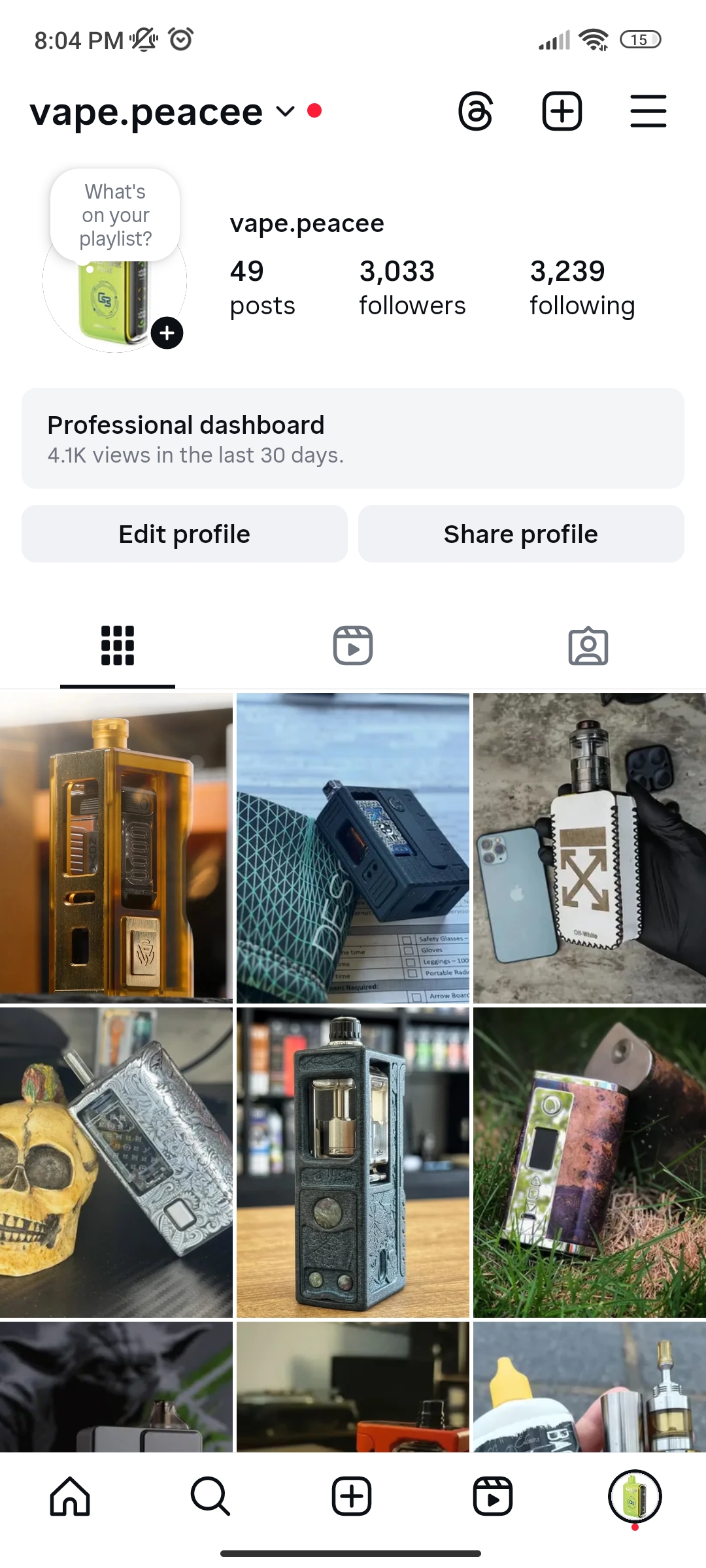Screen dimensions: 706x1568
Task: Tap the "What's on your playlist?" note
Action: coord(116,215)
